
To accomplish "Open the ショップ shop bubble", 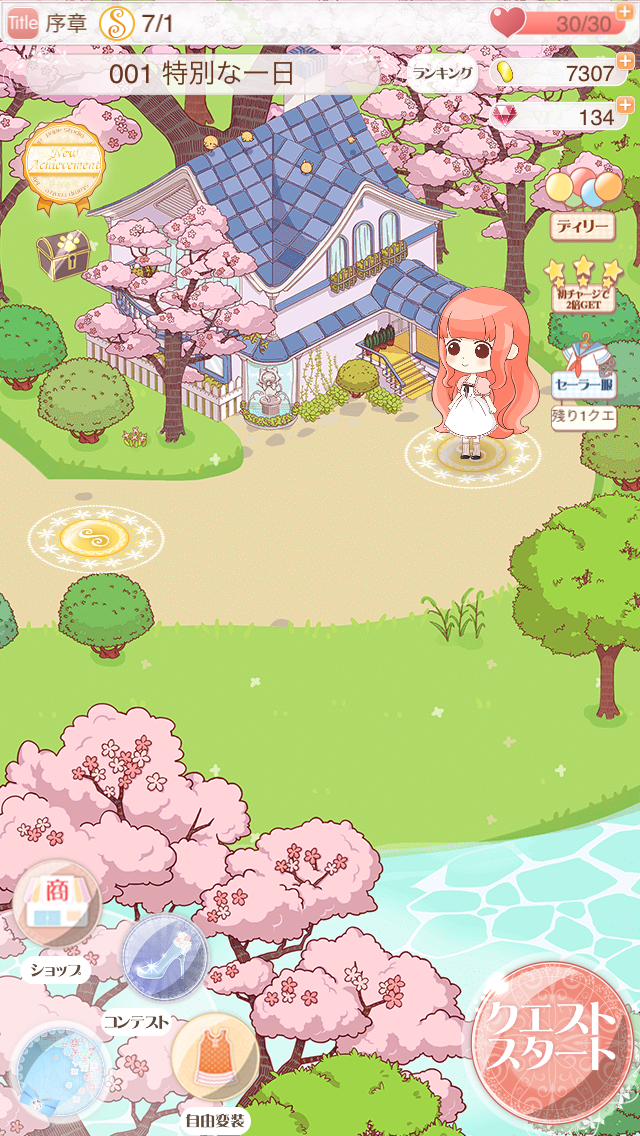I will point(57,904).
